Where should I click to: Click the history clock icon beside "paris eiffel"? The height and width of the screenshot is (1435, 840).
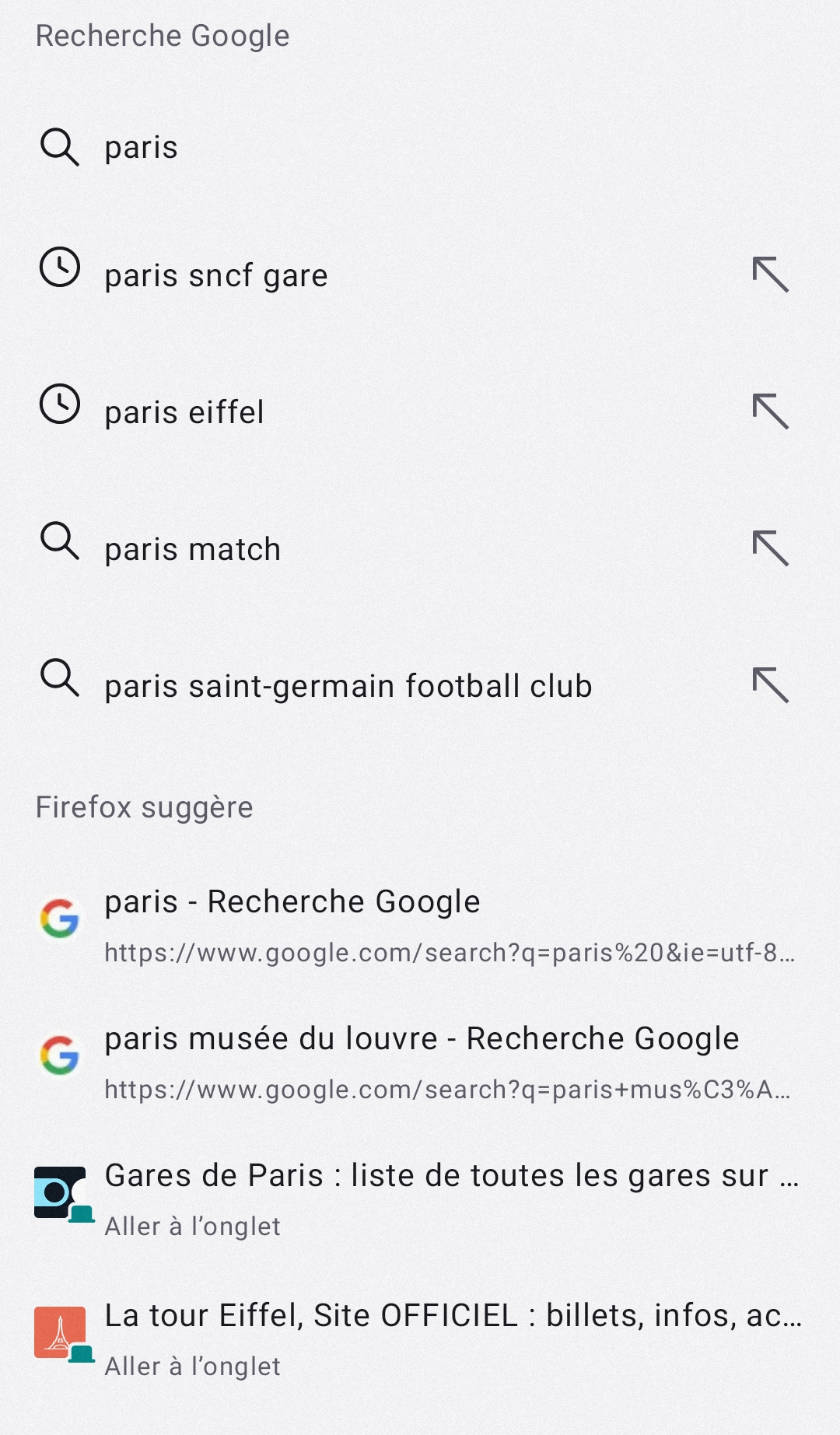click(61, 405)
